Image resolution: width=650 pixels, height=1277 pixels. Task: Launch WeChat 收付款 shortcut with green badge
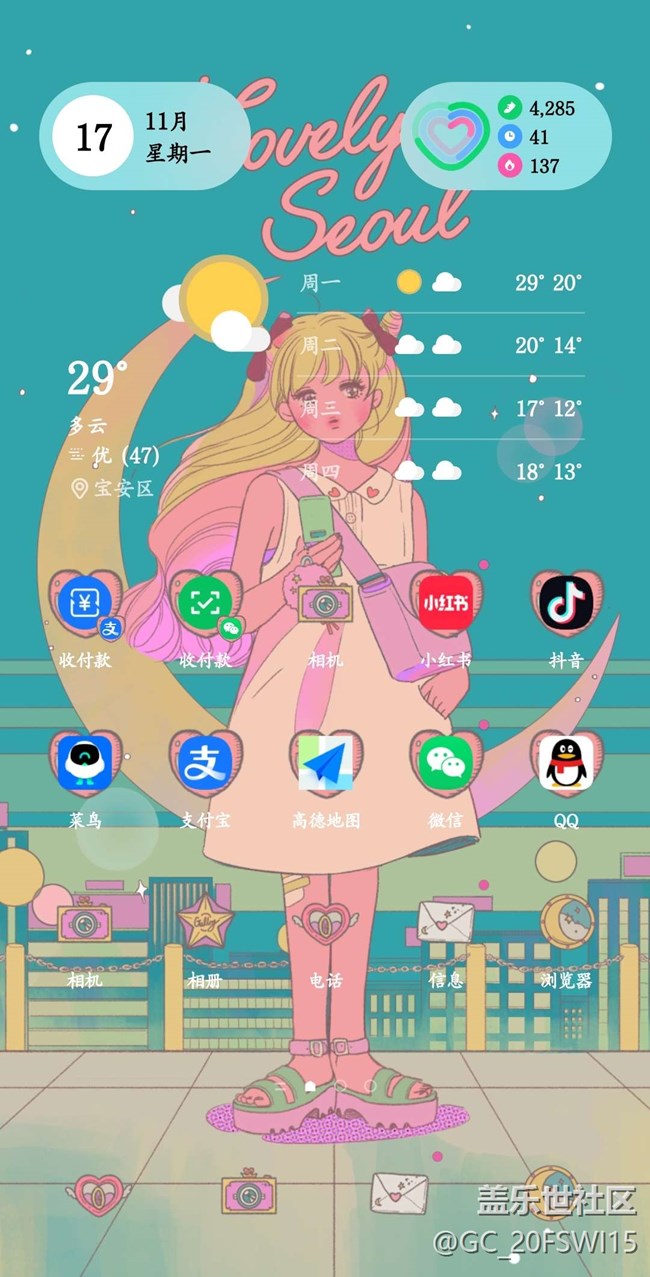point(206,606)
